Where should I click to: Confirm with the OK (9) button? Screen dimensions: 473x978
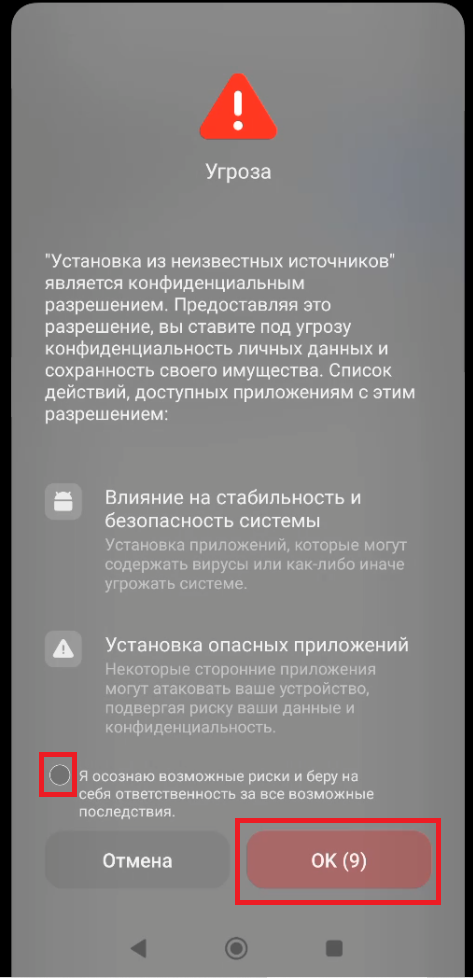339,860
